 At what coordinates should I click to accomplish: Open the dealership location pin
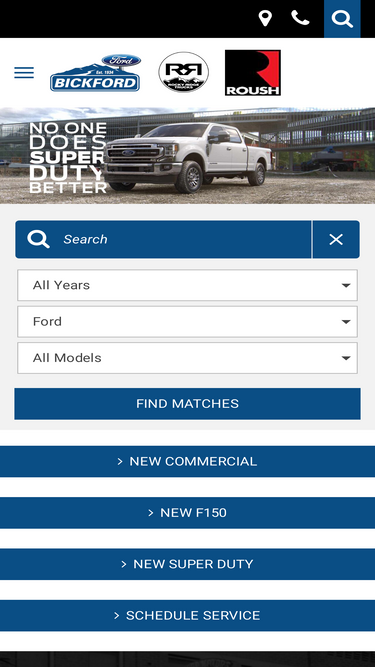(265, 19)
